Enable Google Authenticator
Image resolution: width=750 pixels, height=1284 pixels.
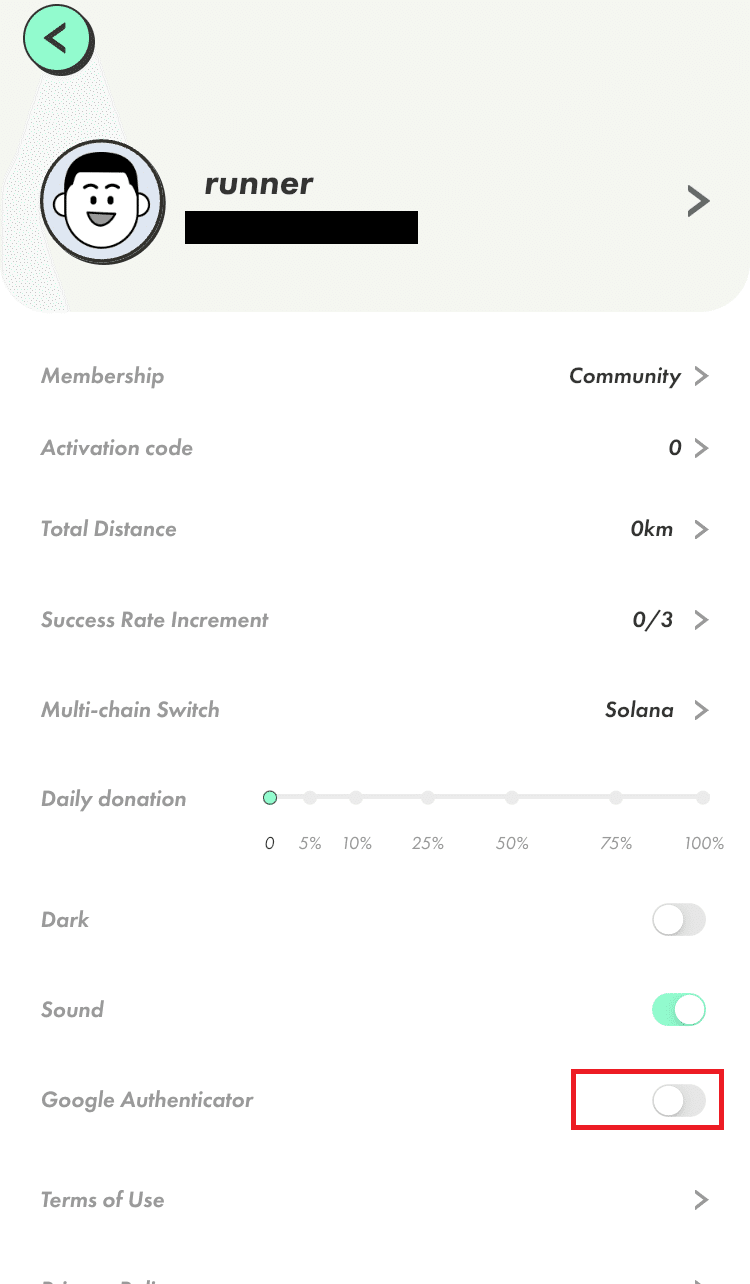coord(679,1101)
